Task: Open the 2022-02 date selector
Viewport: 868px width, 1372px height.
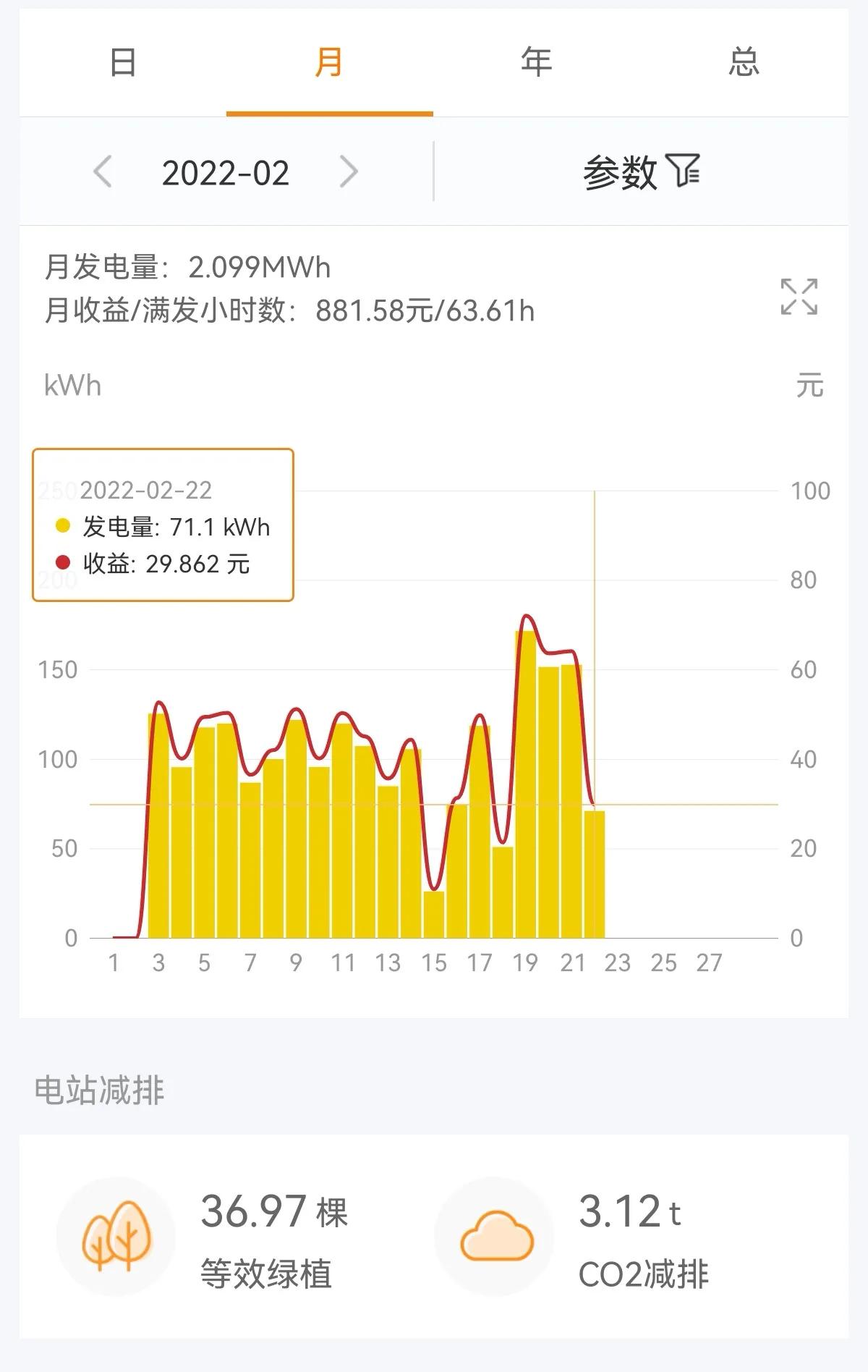Action: click(x=226, y=171)
